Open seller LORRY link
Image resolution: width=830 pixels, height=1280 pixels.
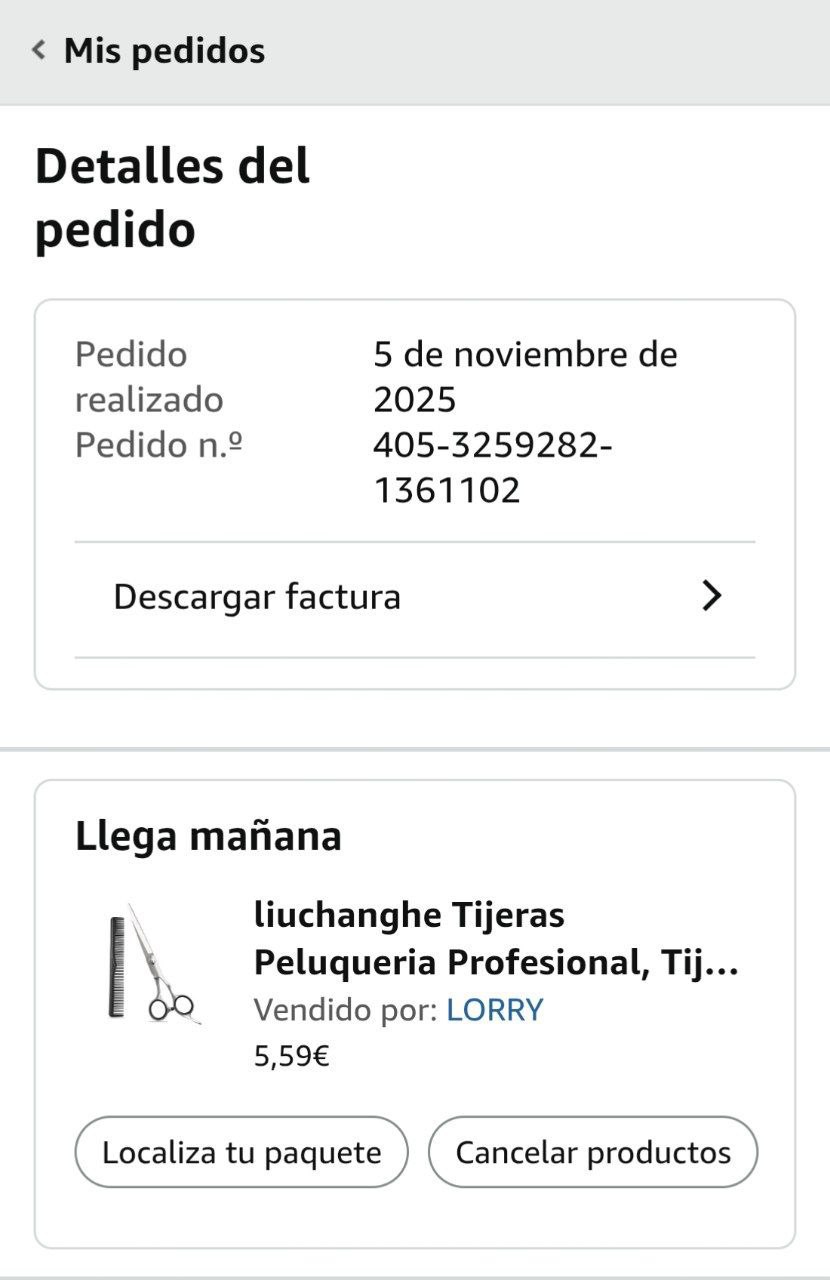coord(494,1010)
